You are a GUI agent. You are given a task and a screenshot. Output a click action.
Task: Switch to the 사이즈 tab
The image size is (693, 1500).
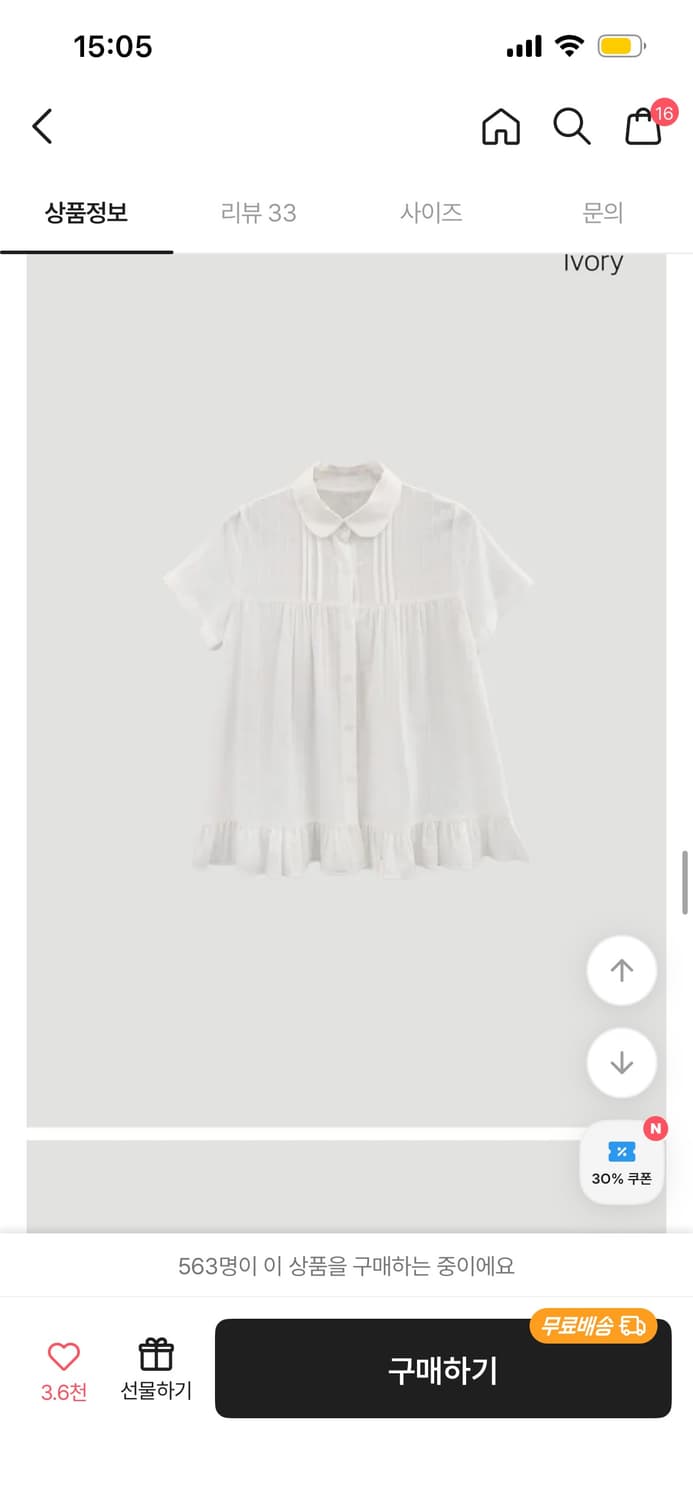(431, 213)
